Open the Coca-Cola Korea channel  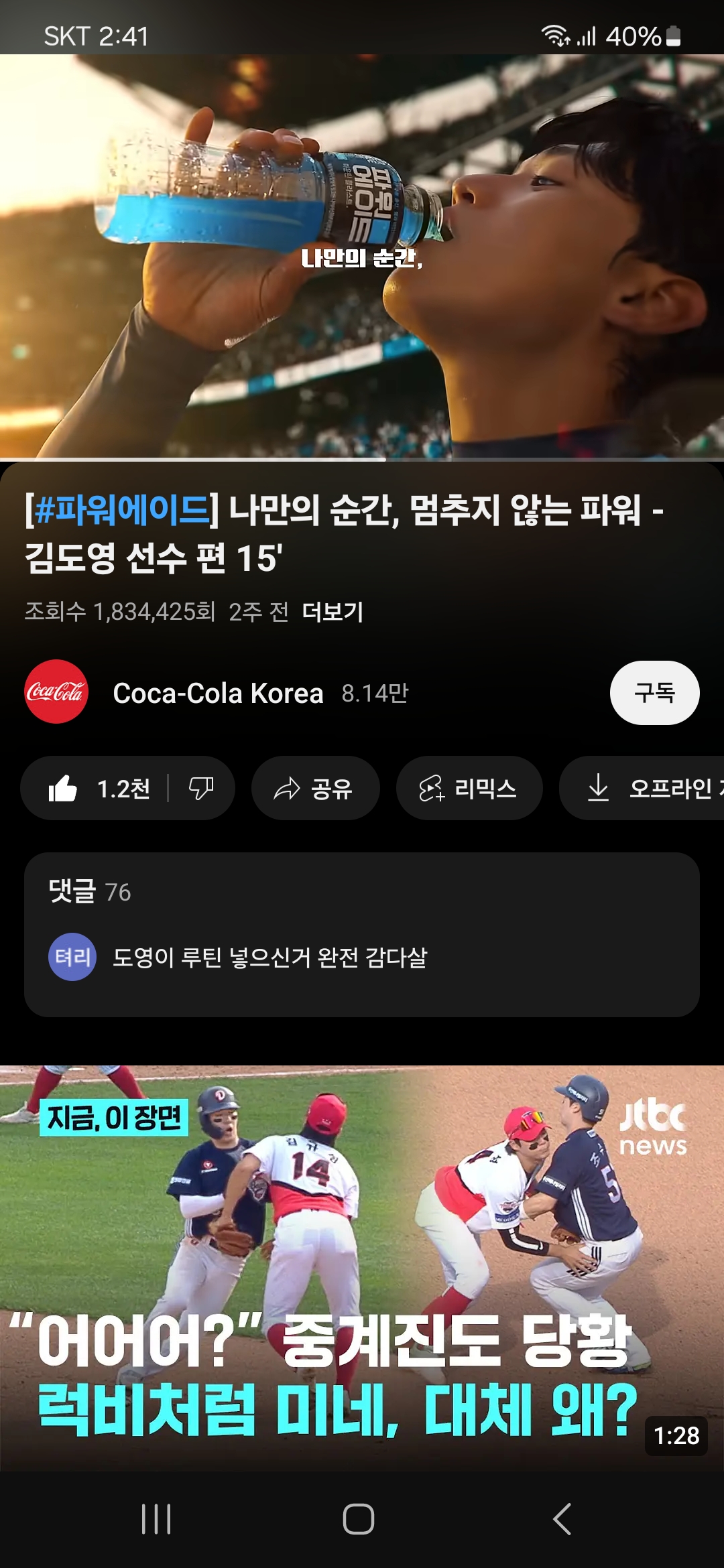(217, 693)
